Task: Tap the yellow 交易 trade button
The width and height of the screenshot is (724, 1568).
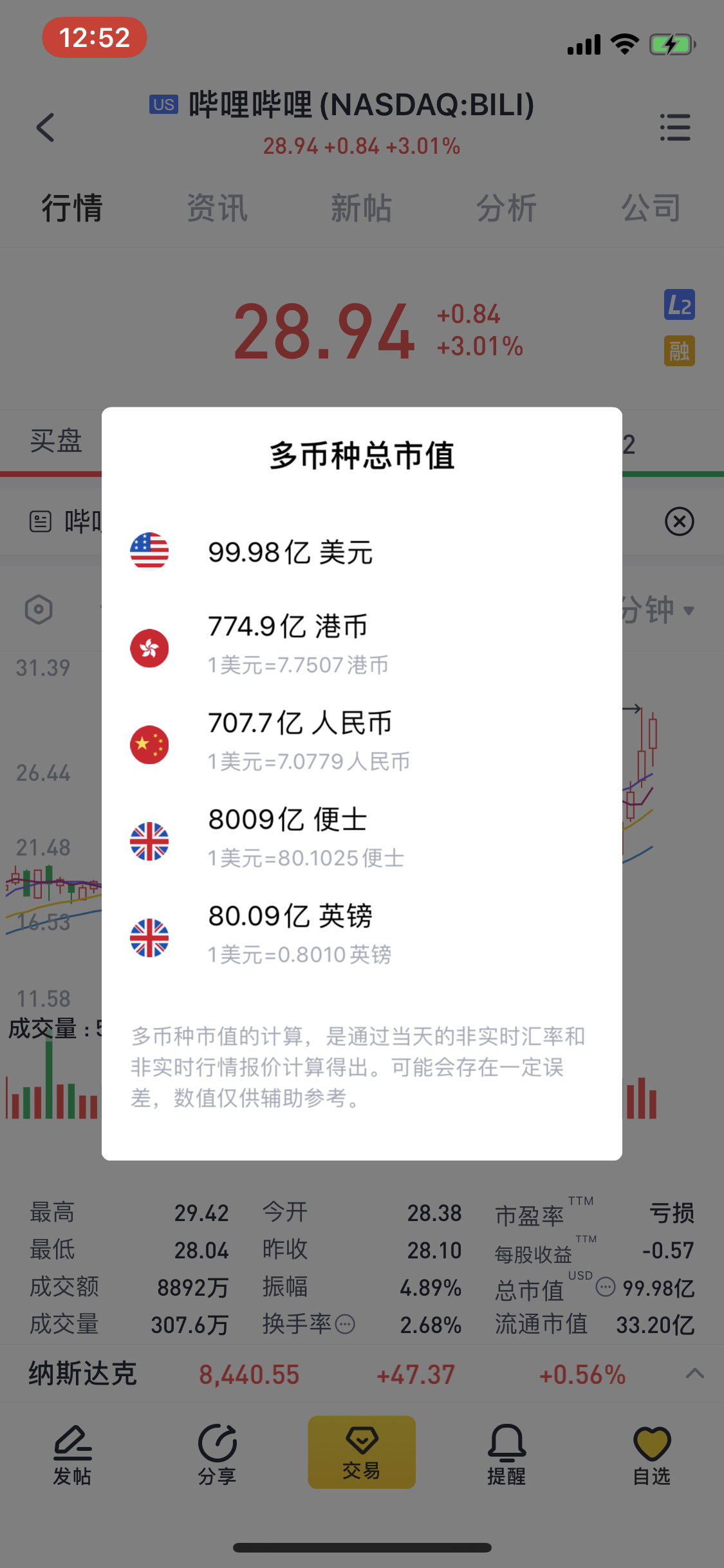Action: coord(362,1452)
